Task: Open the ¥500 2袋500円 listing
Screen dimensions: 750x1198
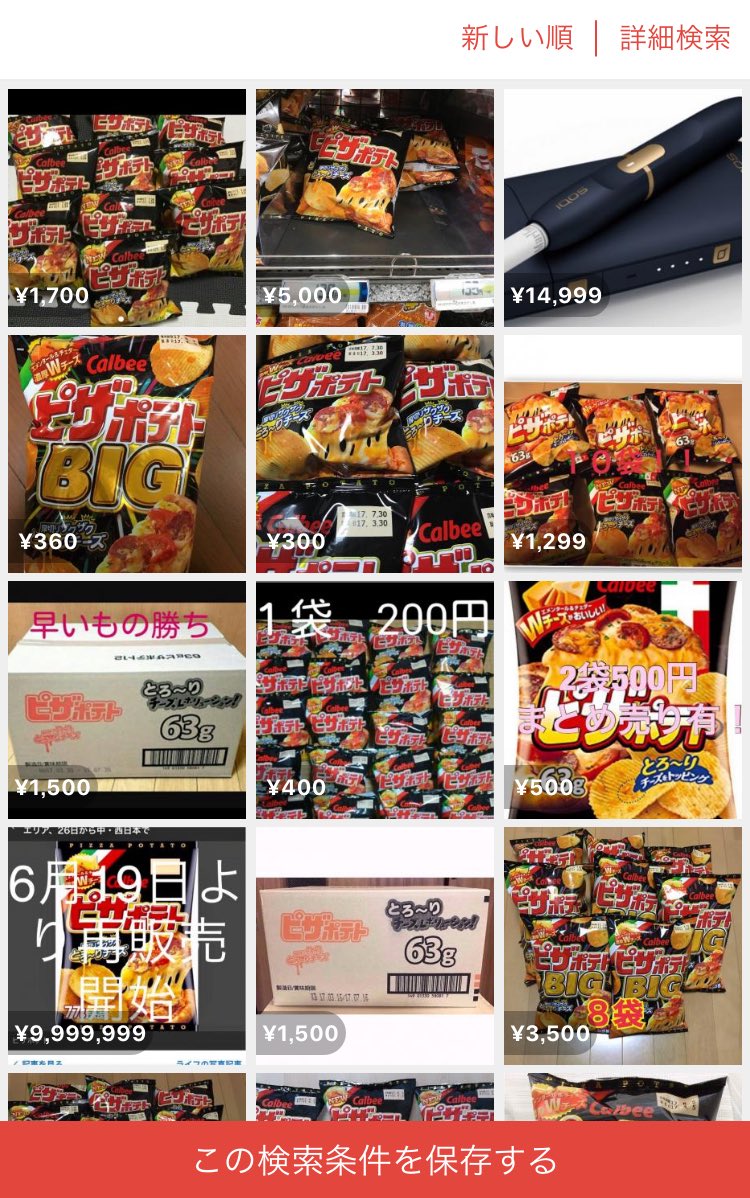Action: click(x=622, y=699)
